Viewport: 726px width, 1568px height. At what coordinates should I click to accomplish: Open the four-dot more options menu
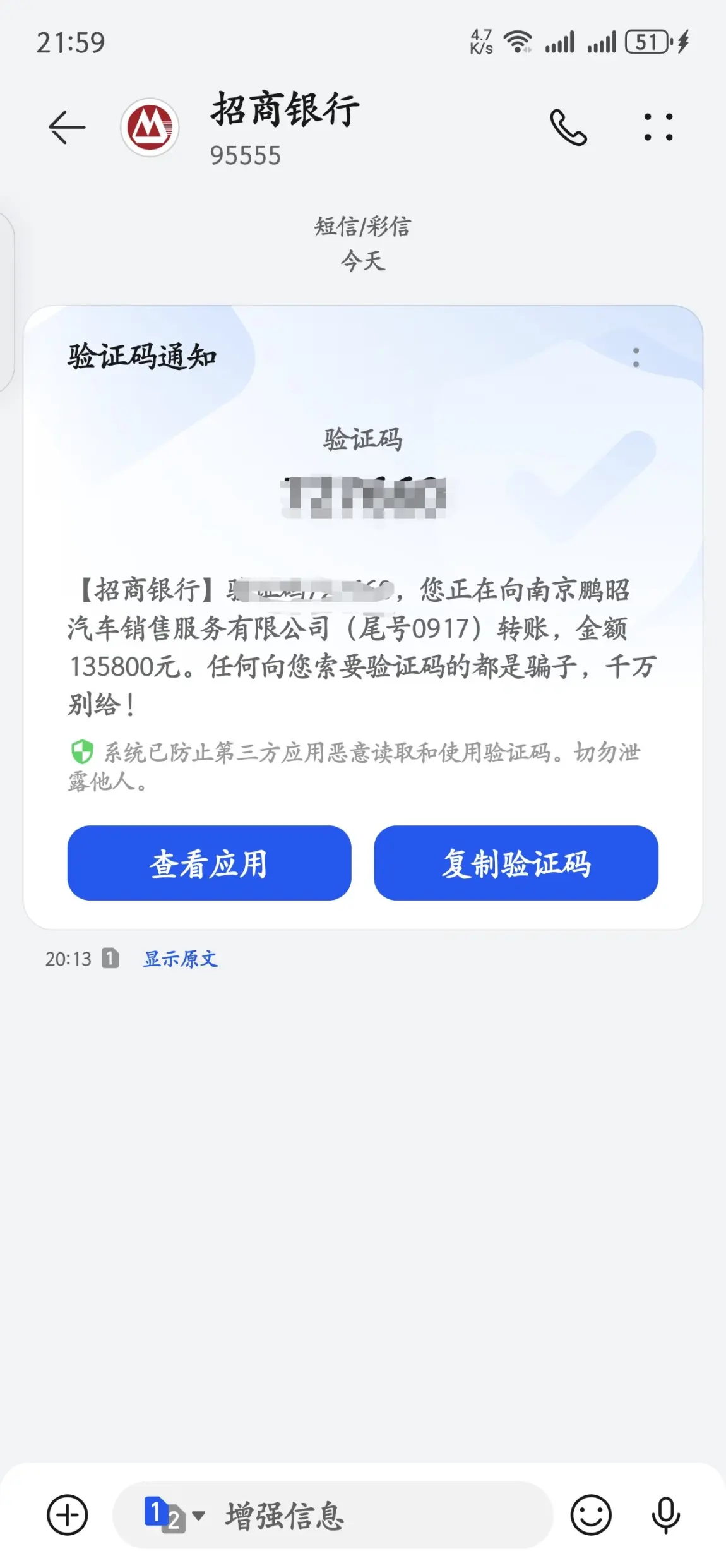pos(658,127)
